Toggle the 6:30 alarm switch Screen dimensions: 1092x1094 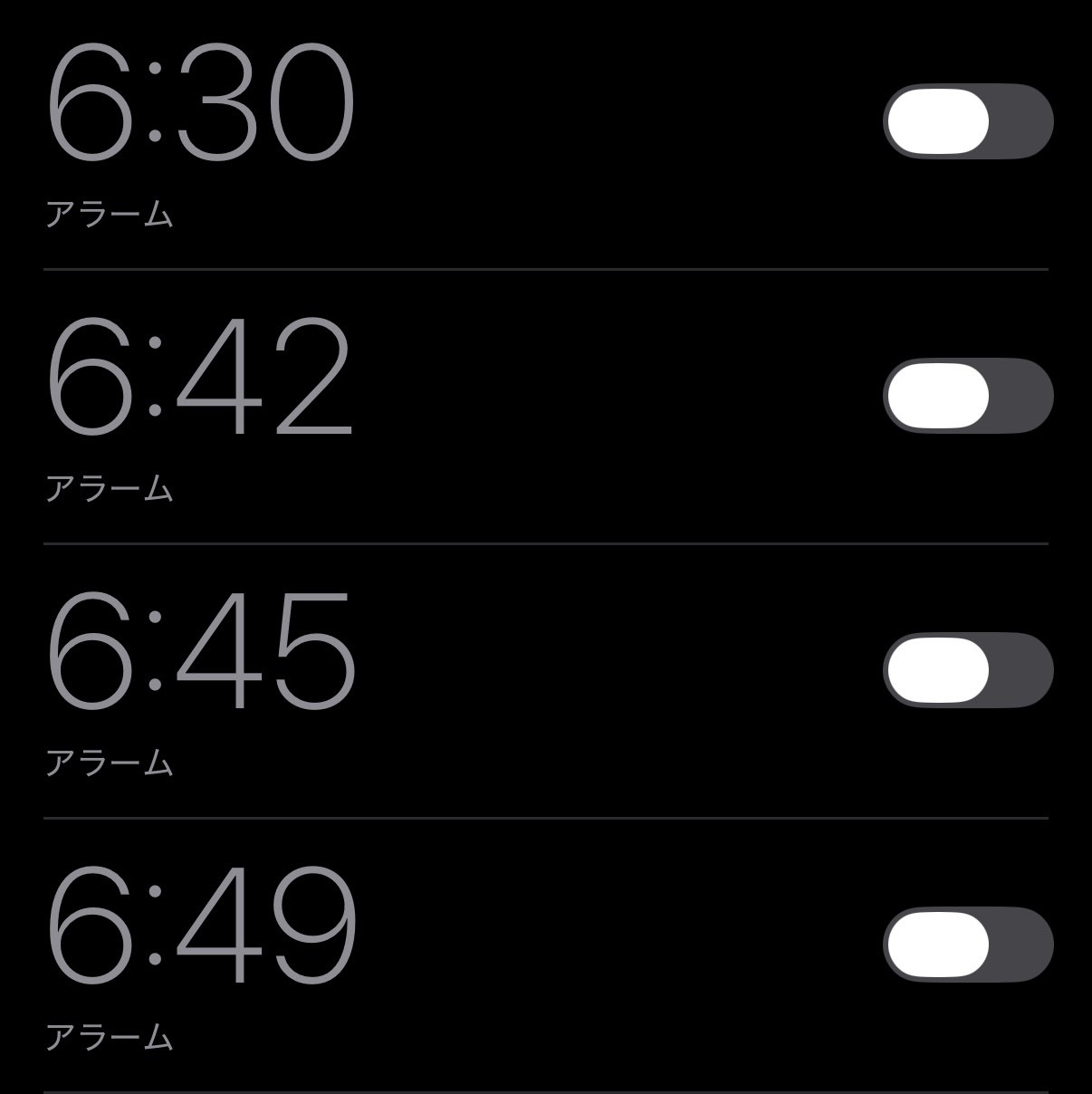[x=967, y=121]
